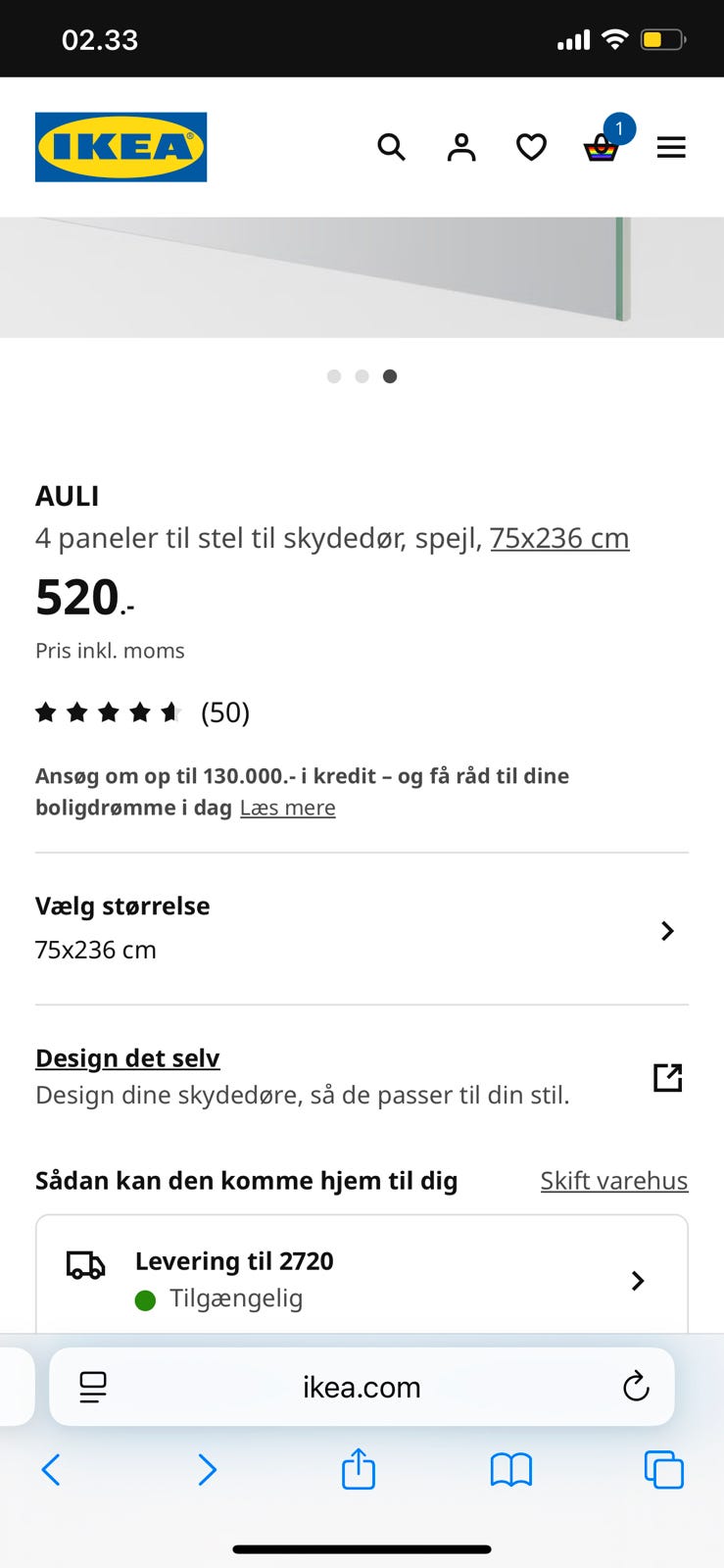Open a new Safari tab view
The width and height of the screenshot is (724, 1568).
[x=662, y=1470]
